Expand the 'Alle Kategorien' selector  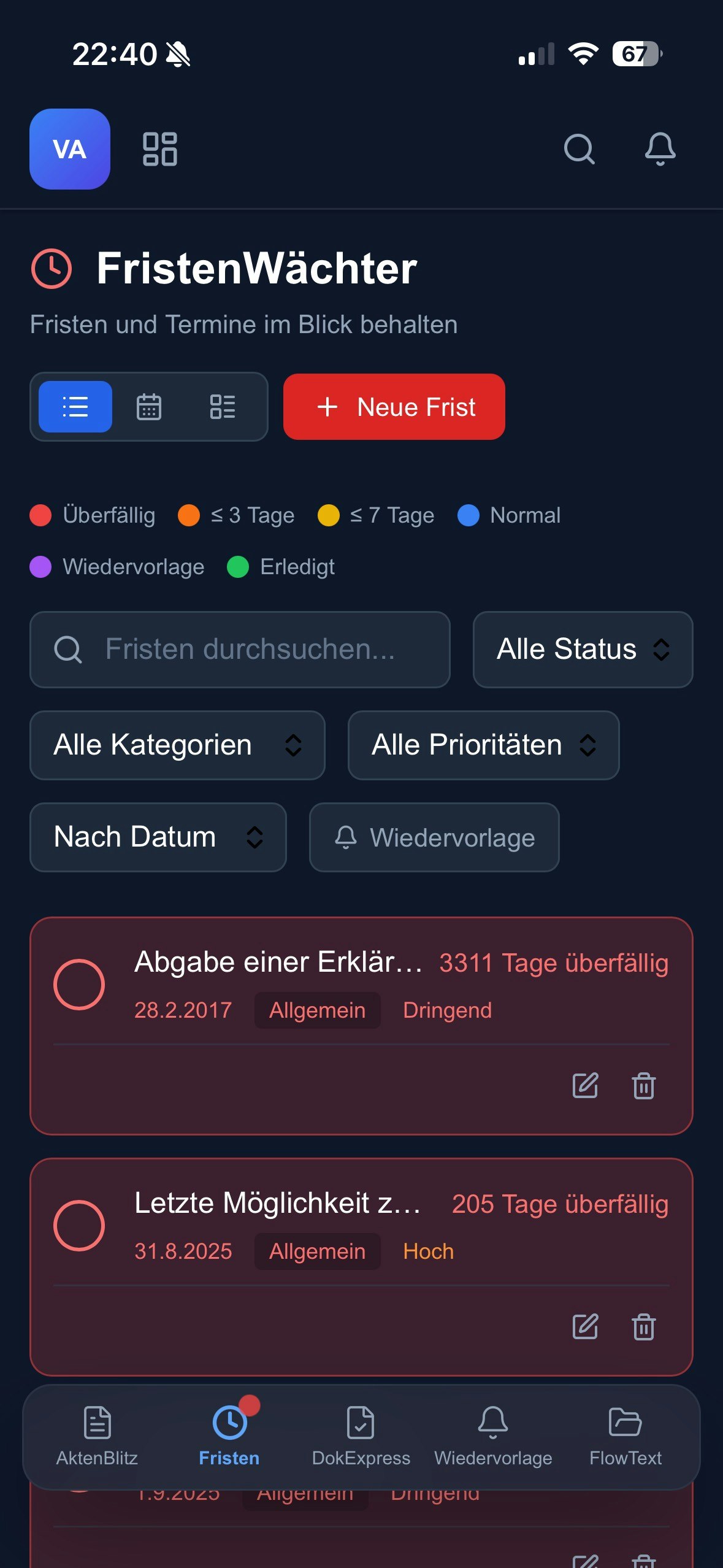177,745
